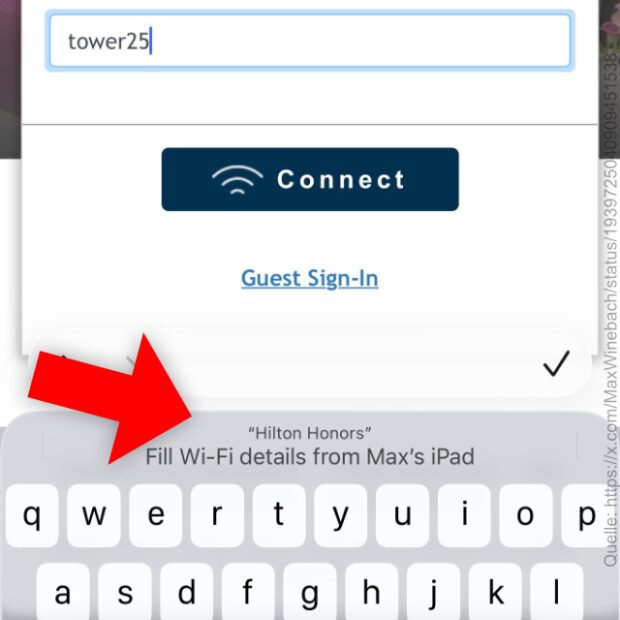
Task: Tap the checkmark to finish editing
Action: 555,366
